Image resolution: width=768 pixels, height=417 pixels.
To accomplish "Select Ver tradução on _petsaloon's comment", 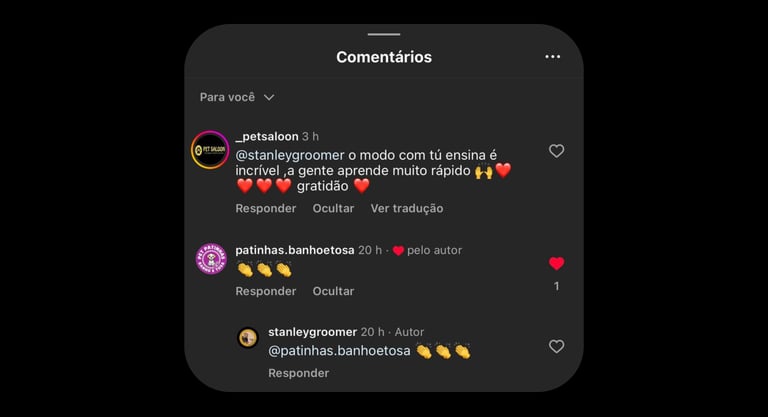I will point(407,209).
